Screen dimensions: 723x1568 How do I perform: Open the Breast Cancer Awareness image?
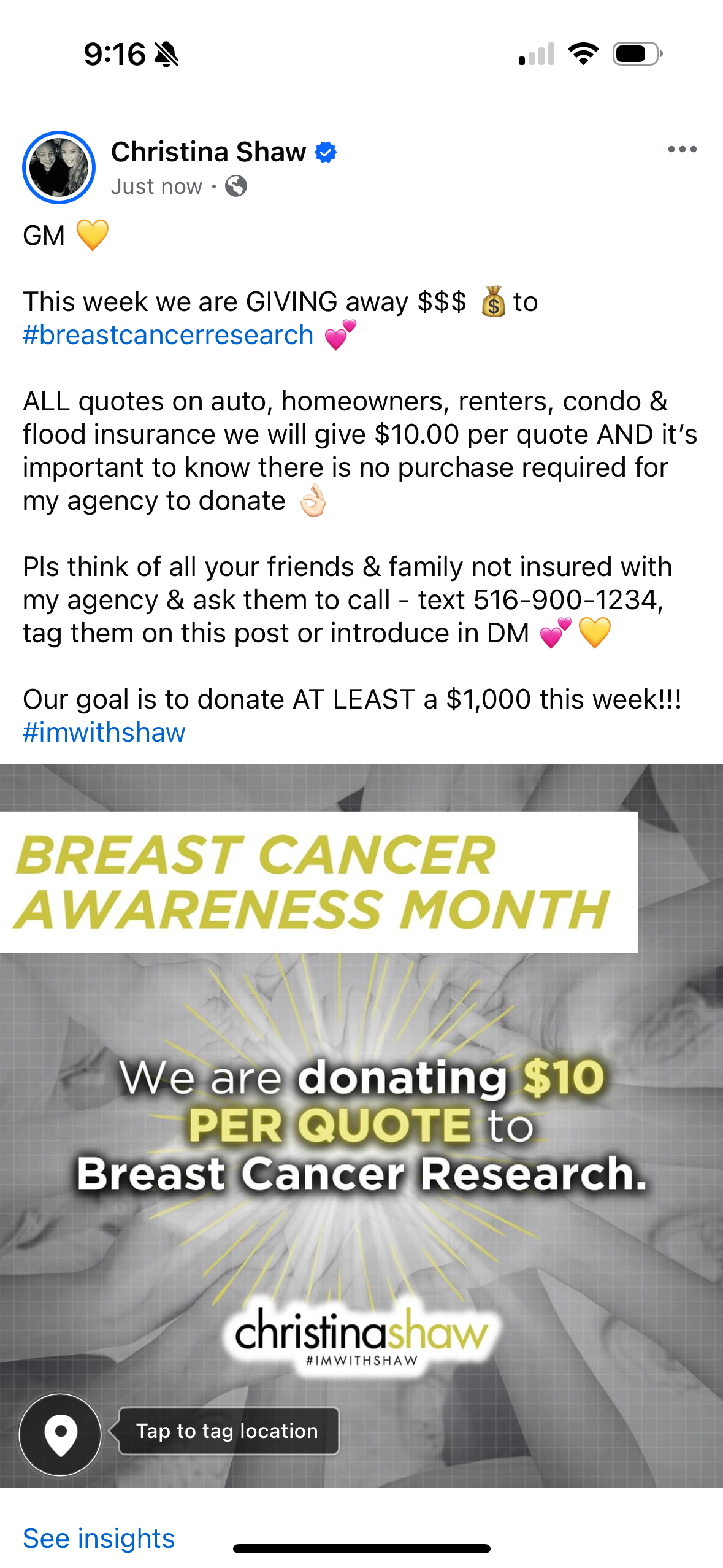pyautogui.click(x=361, y=1104)
